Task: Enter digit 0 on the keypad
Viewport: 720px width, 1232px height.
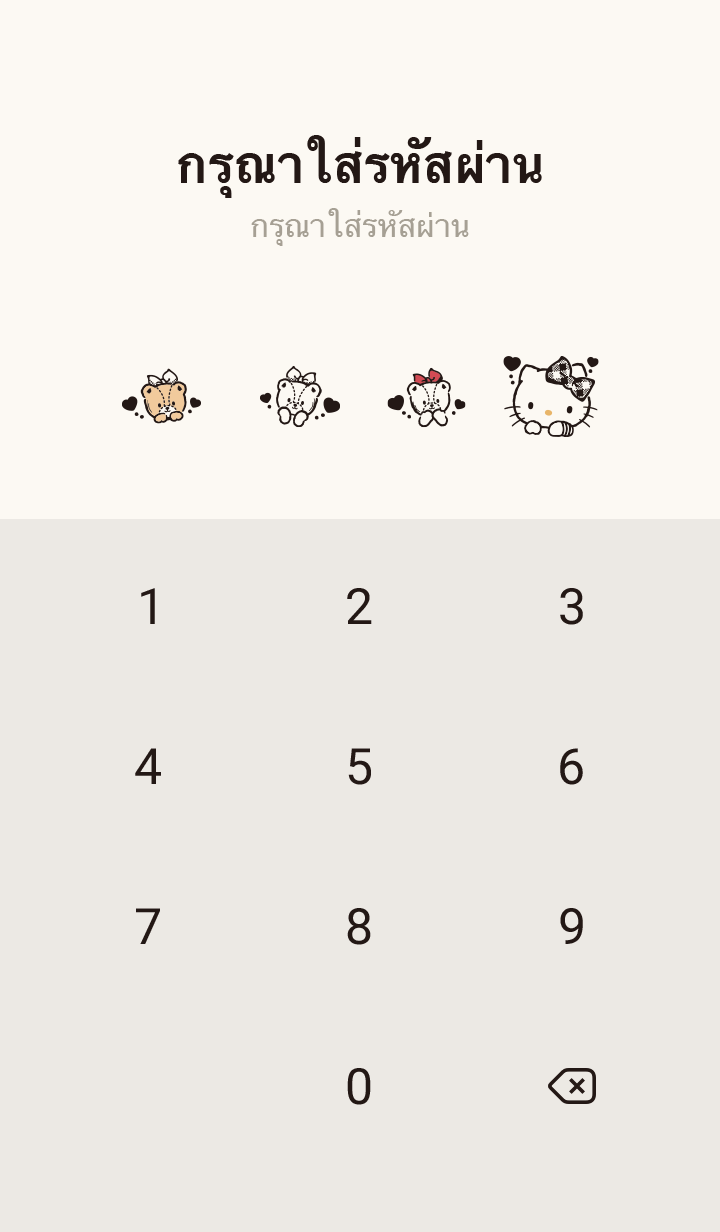Action: click(359, 1087)
